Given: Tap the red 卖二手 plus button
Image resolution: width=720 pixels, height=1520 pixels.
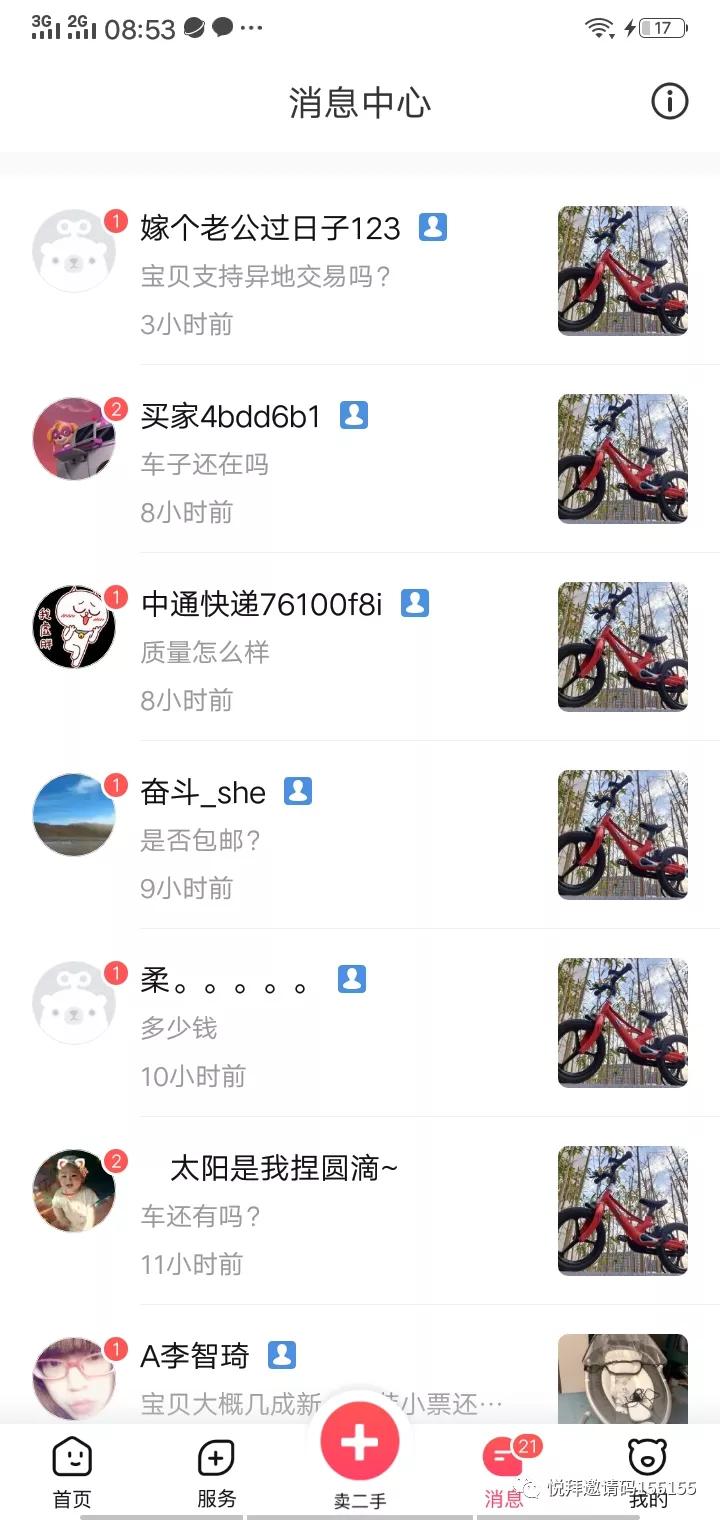Looking at the screenshot, I should click(x=360, y=1442).
